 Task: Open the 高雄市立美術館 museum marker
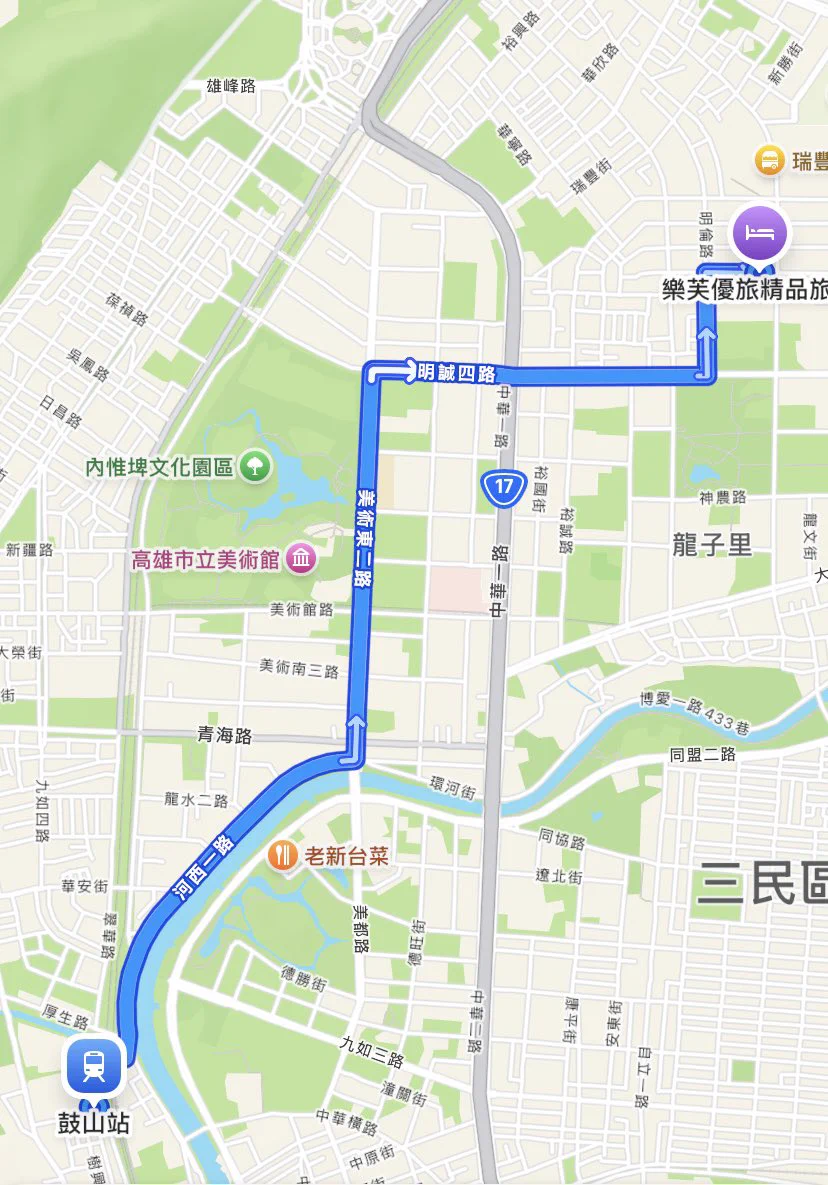300,559
